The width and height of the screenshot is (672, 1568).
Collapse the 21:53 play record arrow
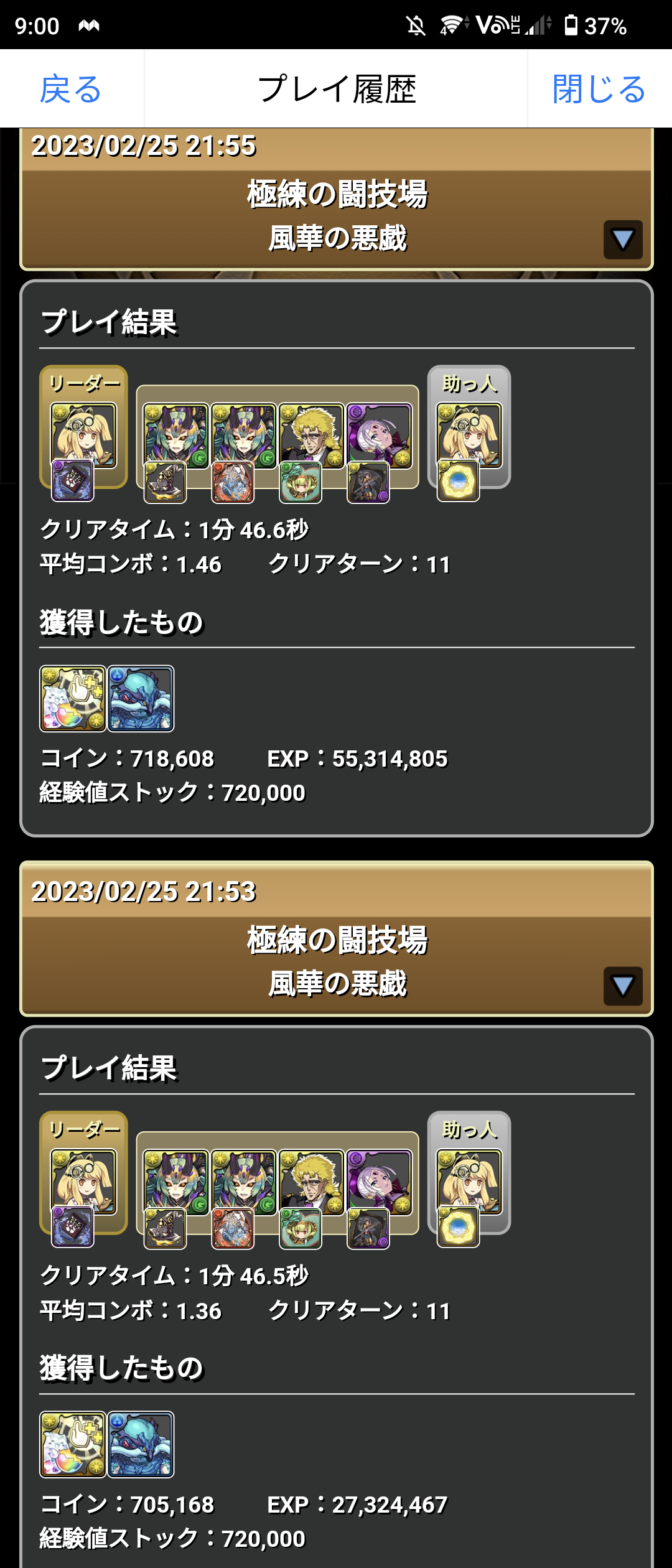pyautogui.click(x=622, y=986)
